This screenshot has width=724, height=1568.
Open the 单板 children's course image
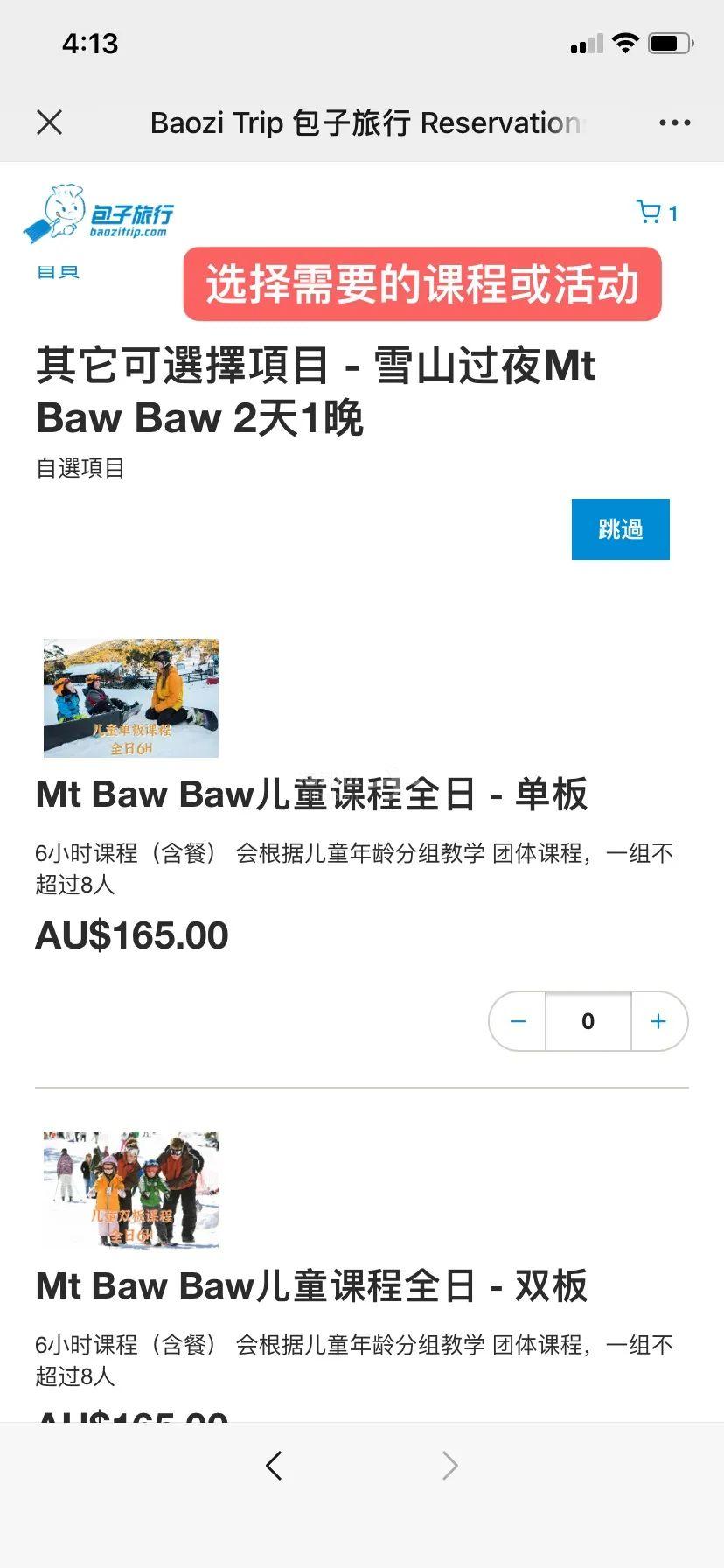pos(131,697)
